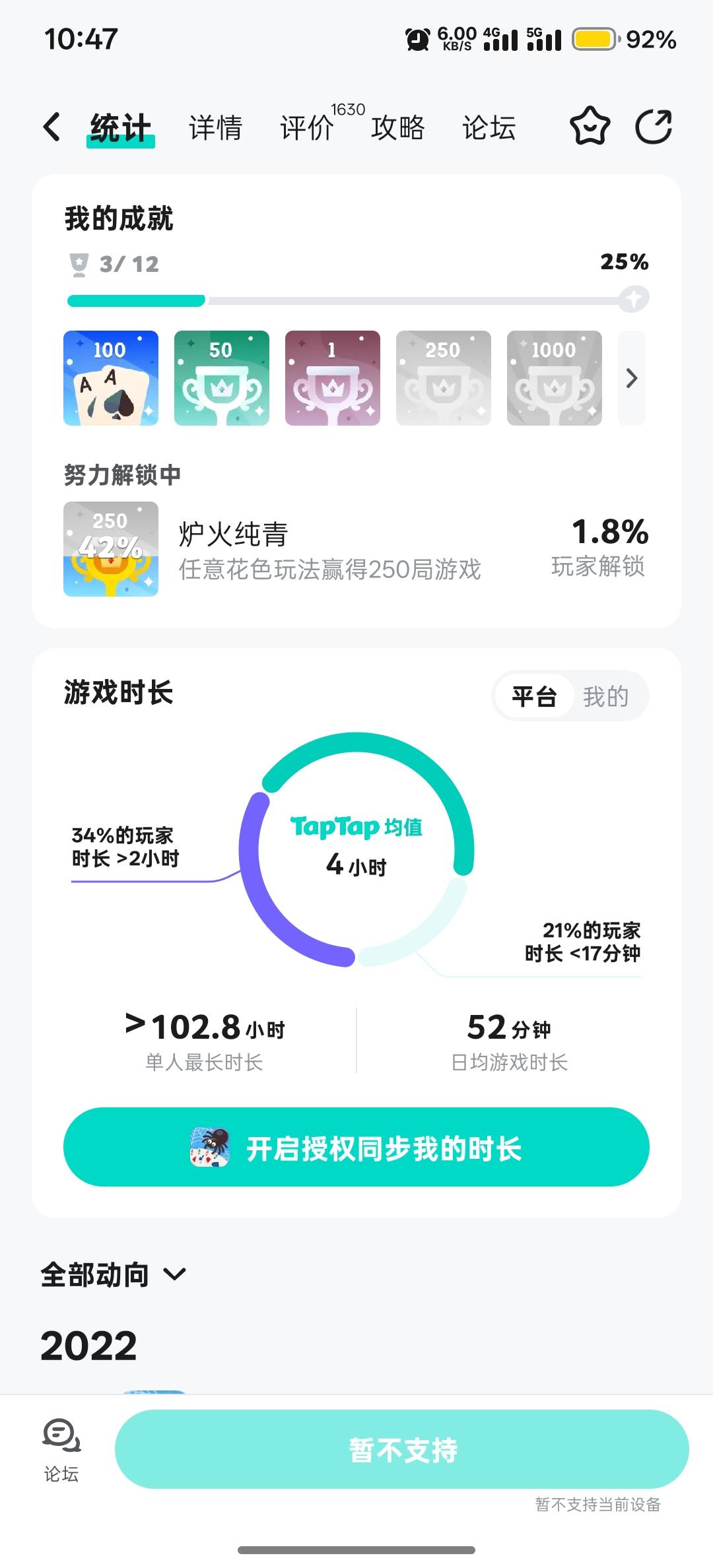This screenshot has height=1568, width=713.
Task: Tap 开启授权同步我的时长 button
Action: (x=356, y=1147)
